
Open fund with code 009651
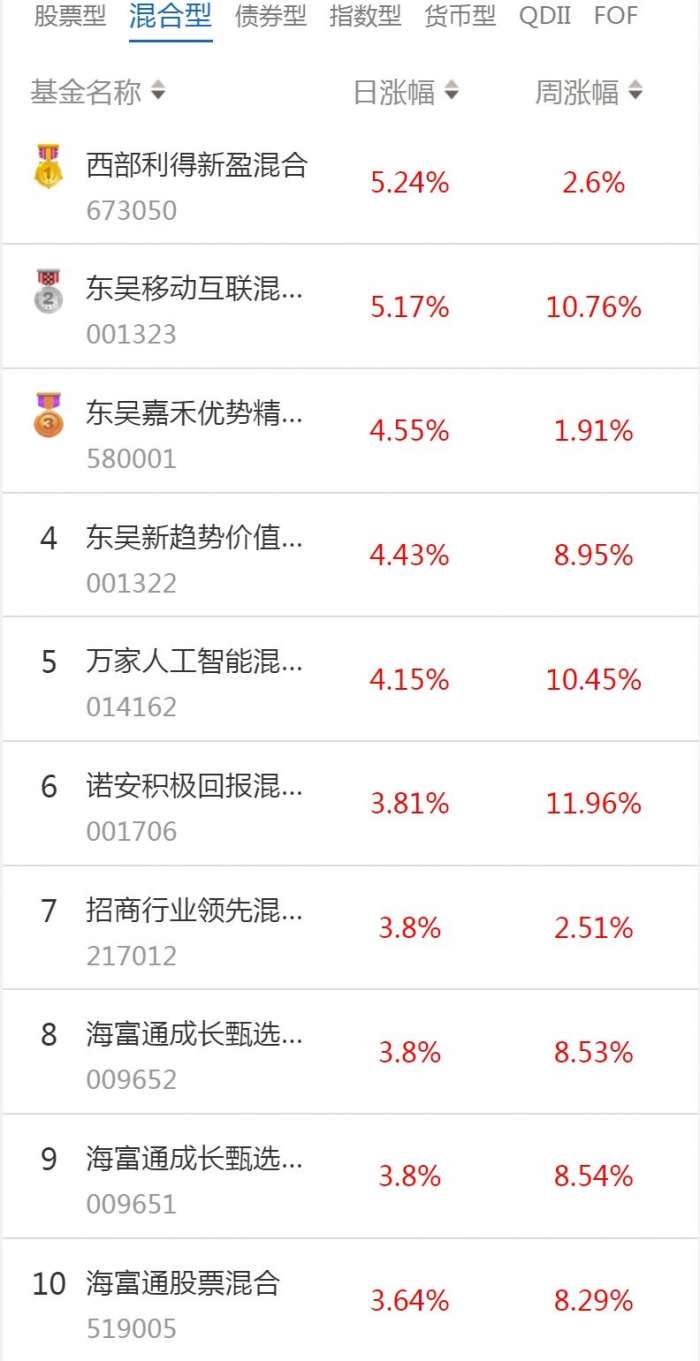[350, 1176]
